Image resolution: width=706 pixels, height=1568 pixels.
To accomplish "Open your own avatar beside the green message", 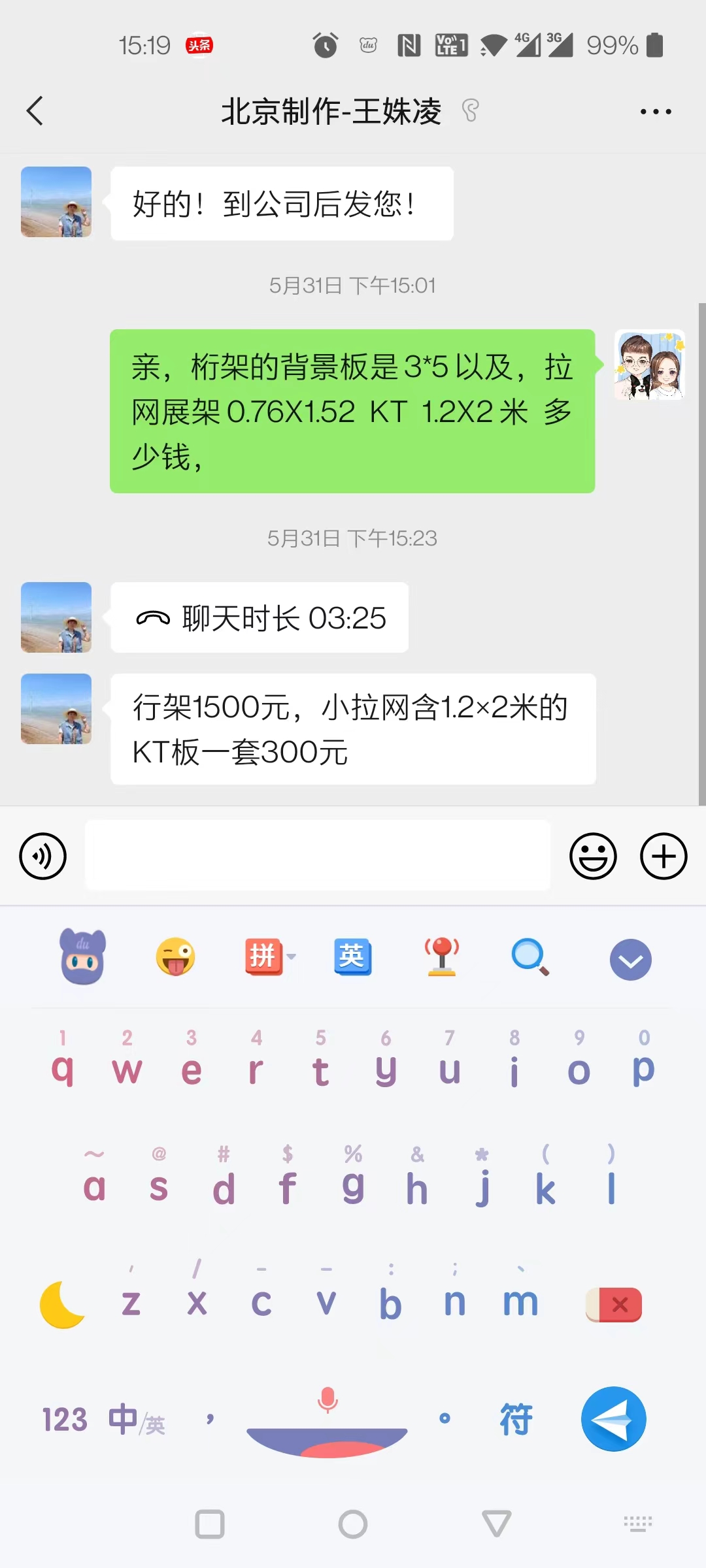I will coord(649,365).
